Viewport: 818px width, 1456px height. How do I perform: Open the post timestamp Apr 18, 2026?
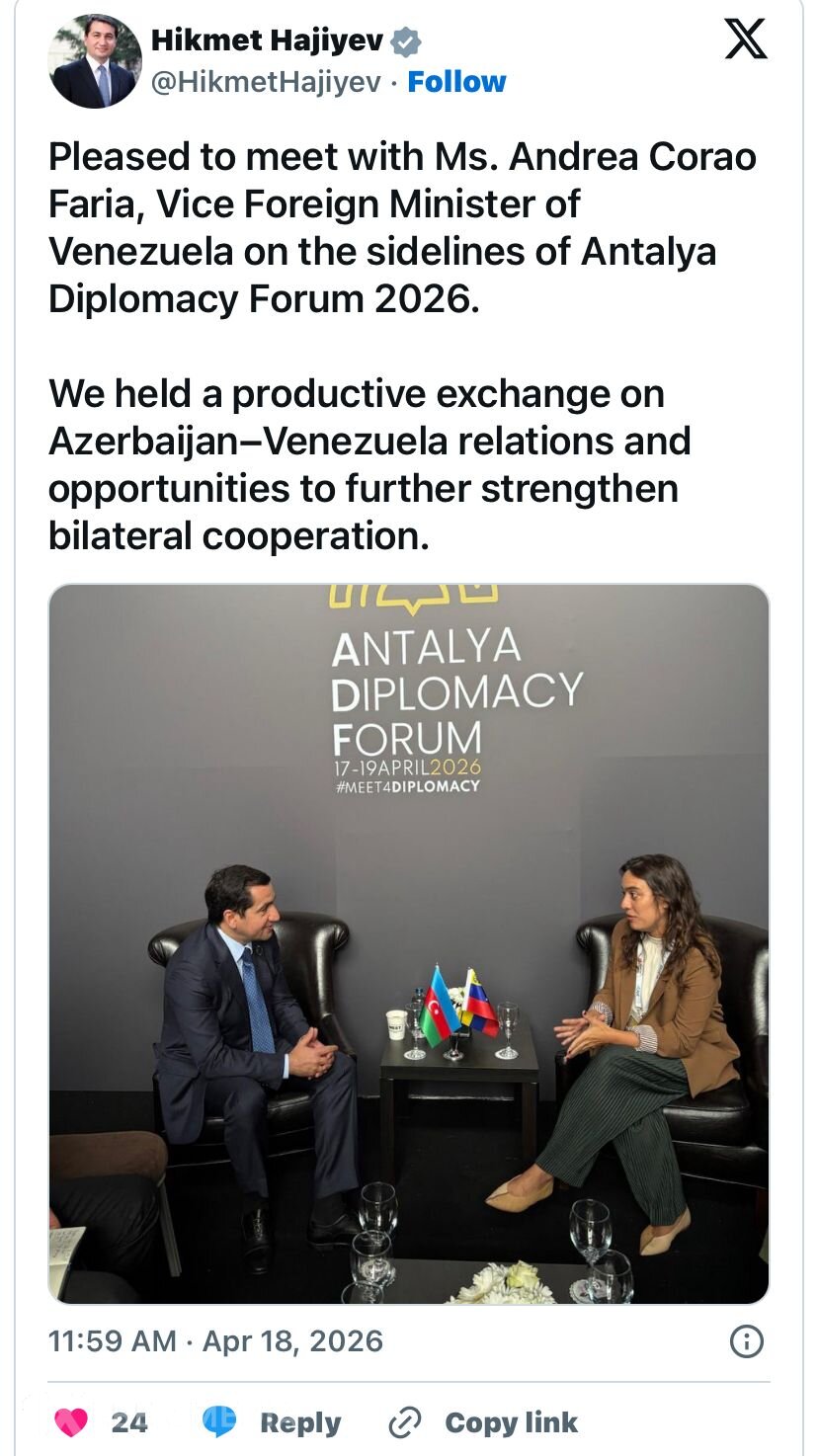(215, 1340)
